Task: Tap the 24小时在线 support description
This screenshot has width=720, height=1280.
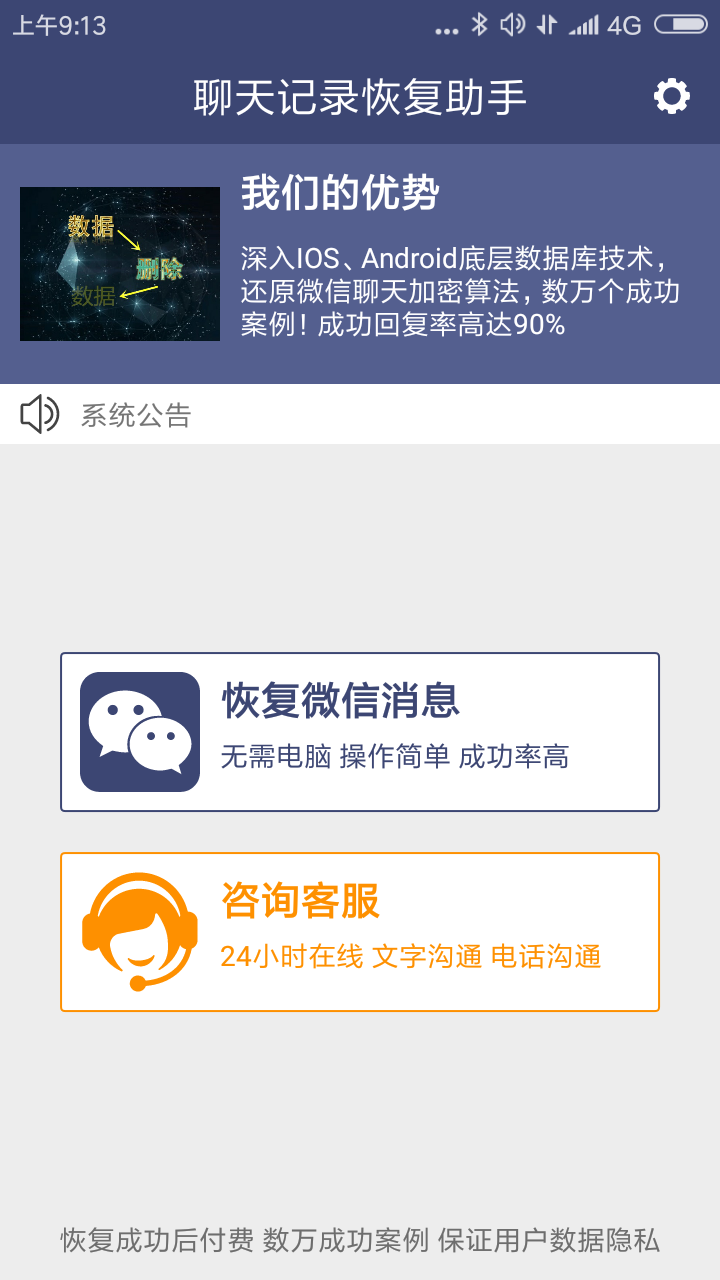Action: (413, 956)
